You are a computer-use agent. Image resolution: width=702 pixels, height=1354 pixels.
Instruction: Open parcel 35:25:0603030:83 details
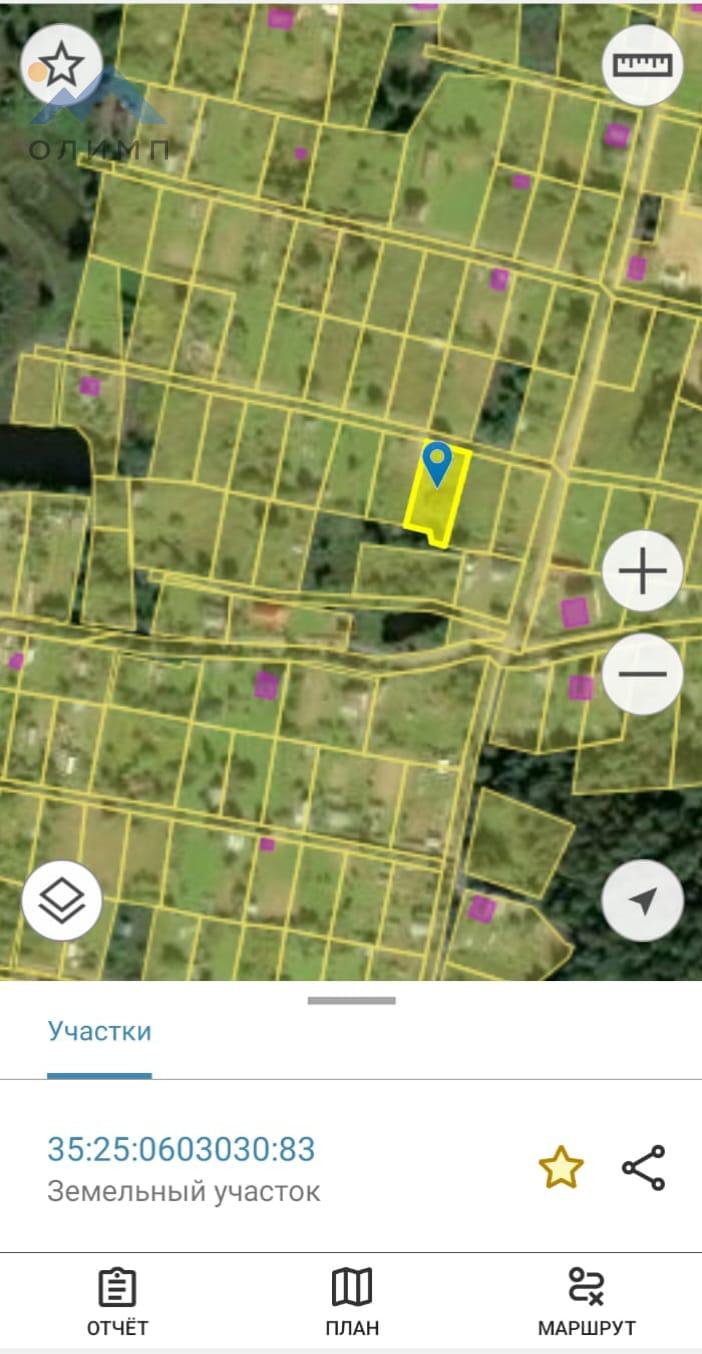(182, 1149)
